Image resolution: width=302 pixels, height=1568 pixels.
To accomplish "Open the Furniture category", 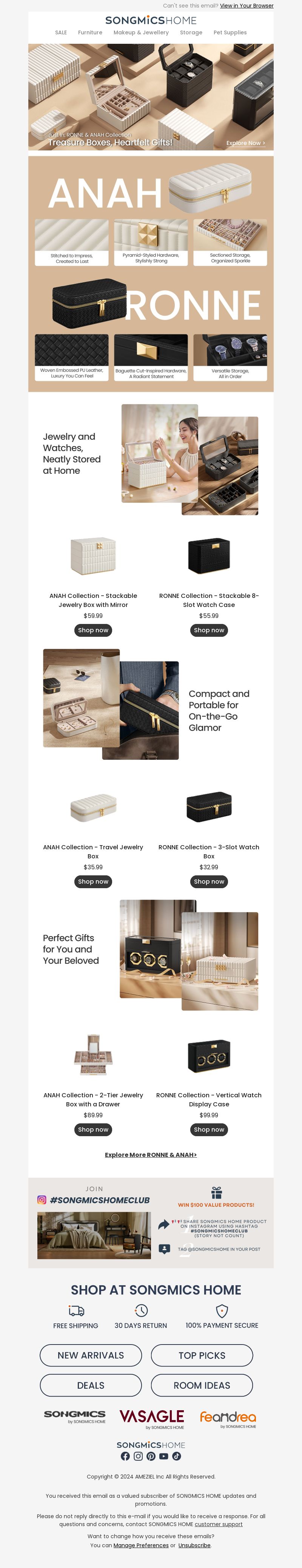I will point(90,33).
